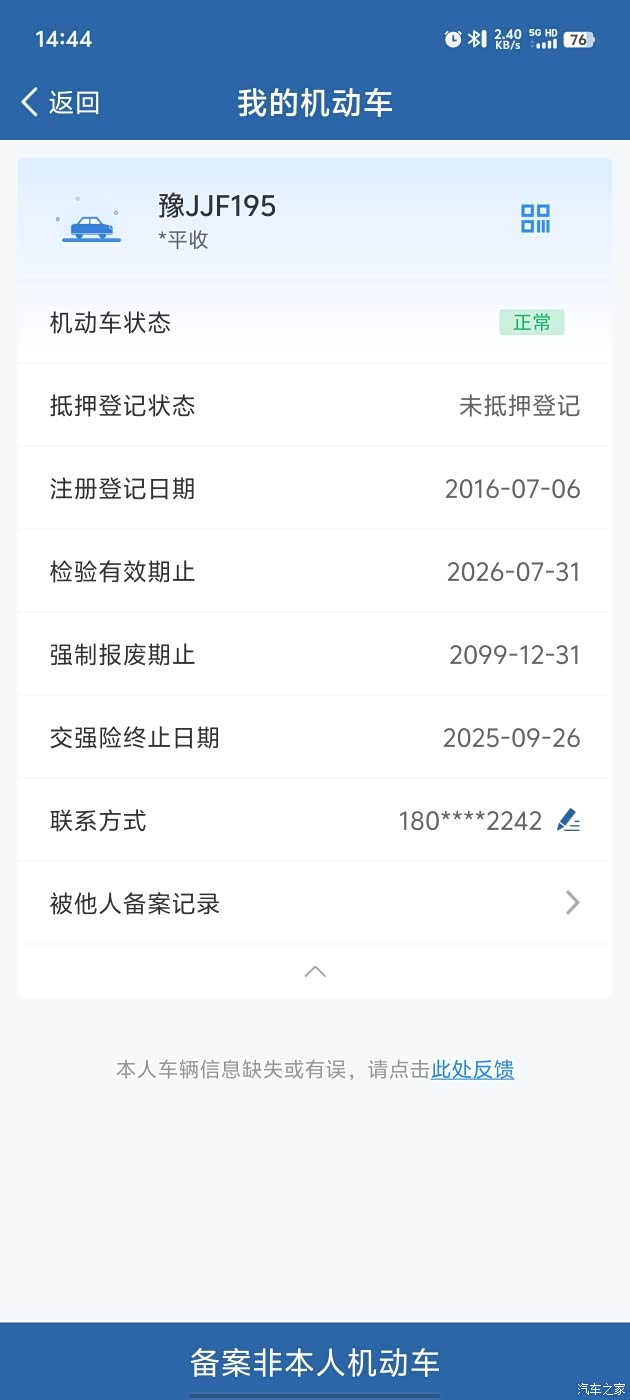Open the 此处反馈 link
Screen dimensions: 630x1400
click(472, 1070)
